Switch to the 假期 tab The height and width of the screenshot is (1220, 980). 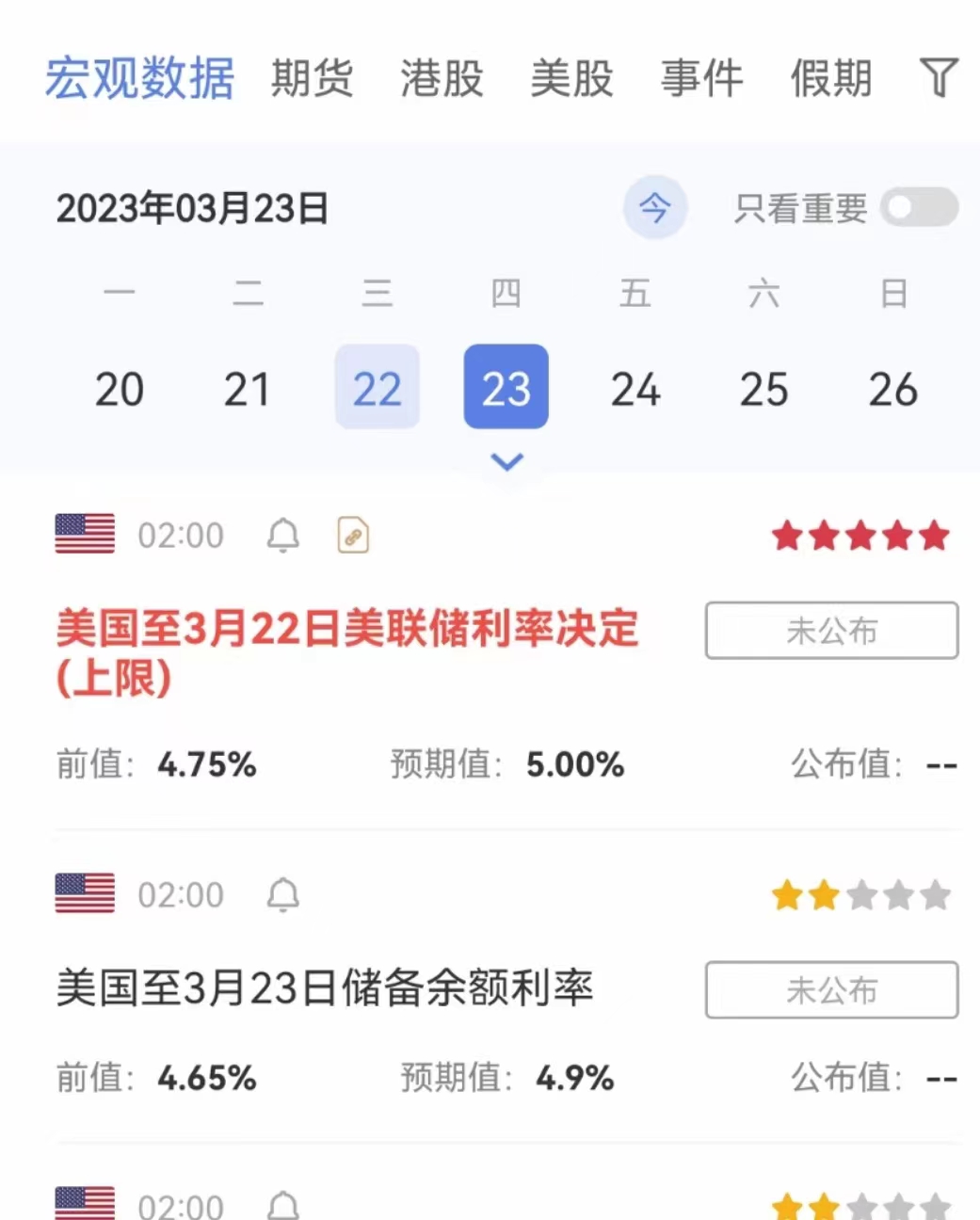point(829,77)
